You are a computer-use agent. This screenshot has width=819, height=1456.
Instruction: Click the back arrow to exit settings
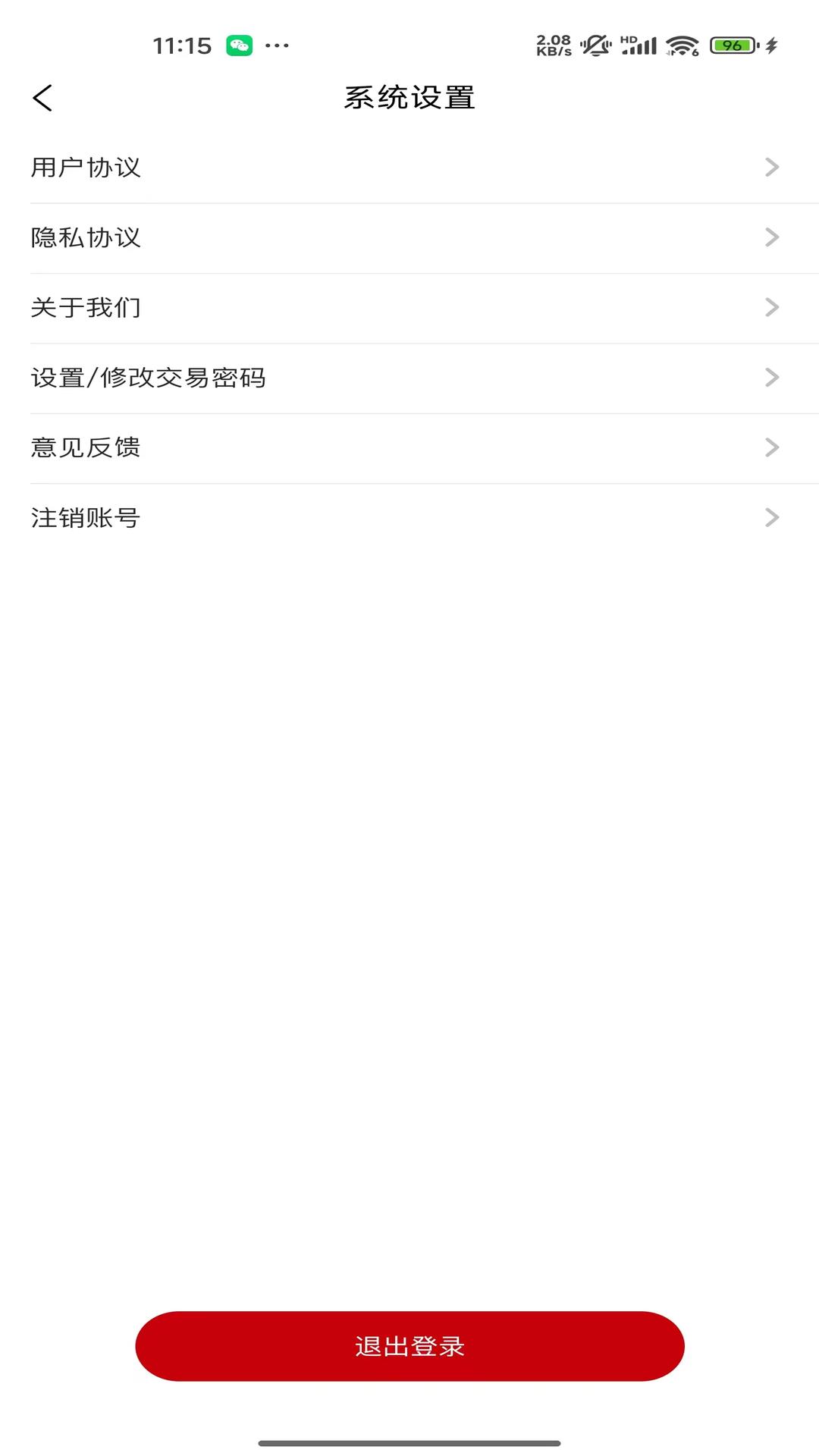[x=43, y=97]
